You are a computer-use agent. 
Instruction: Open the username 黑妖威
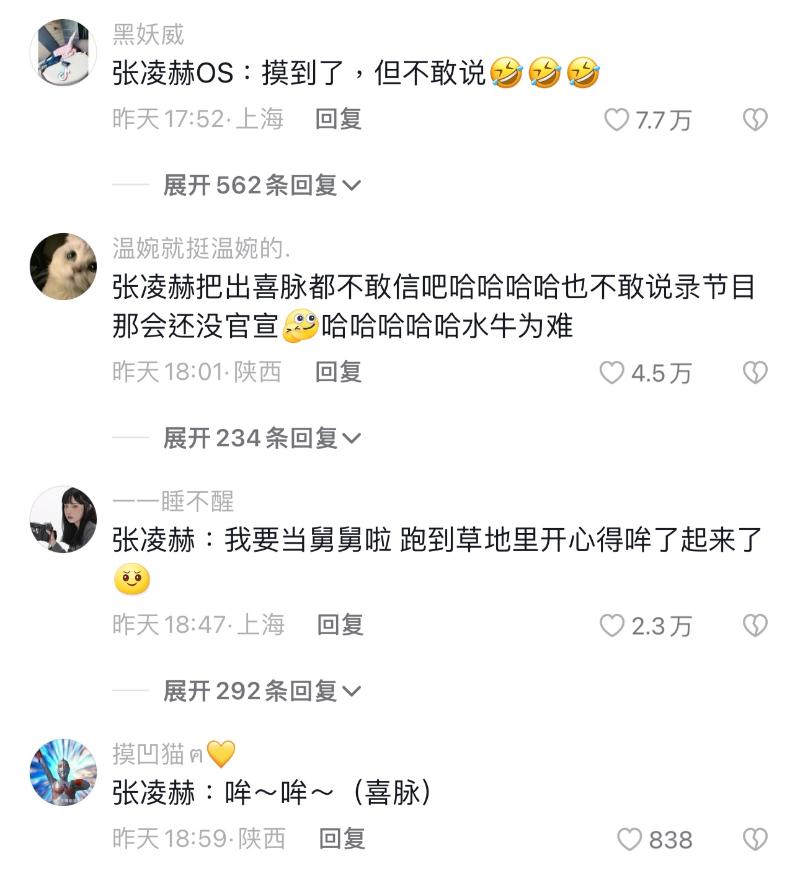(x=148, y=36)
